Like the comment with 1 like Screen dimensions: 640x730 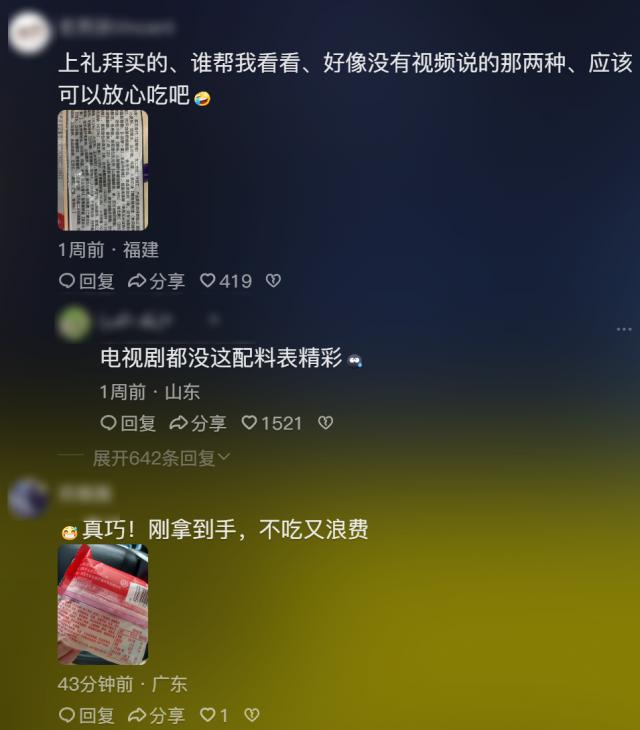[x=214, y=715]
